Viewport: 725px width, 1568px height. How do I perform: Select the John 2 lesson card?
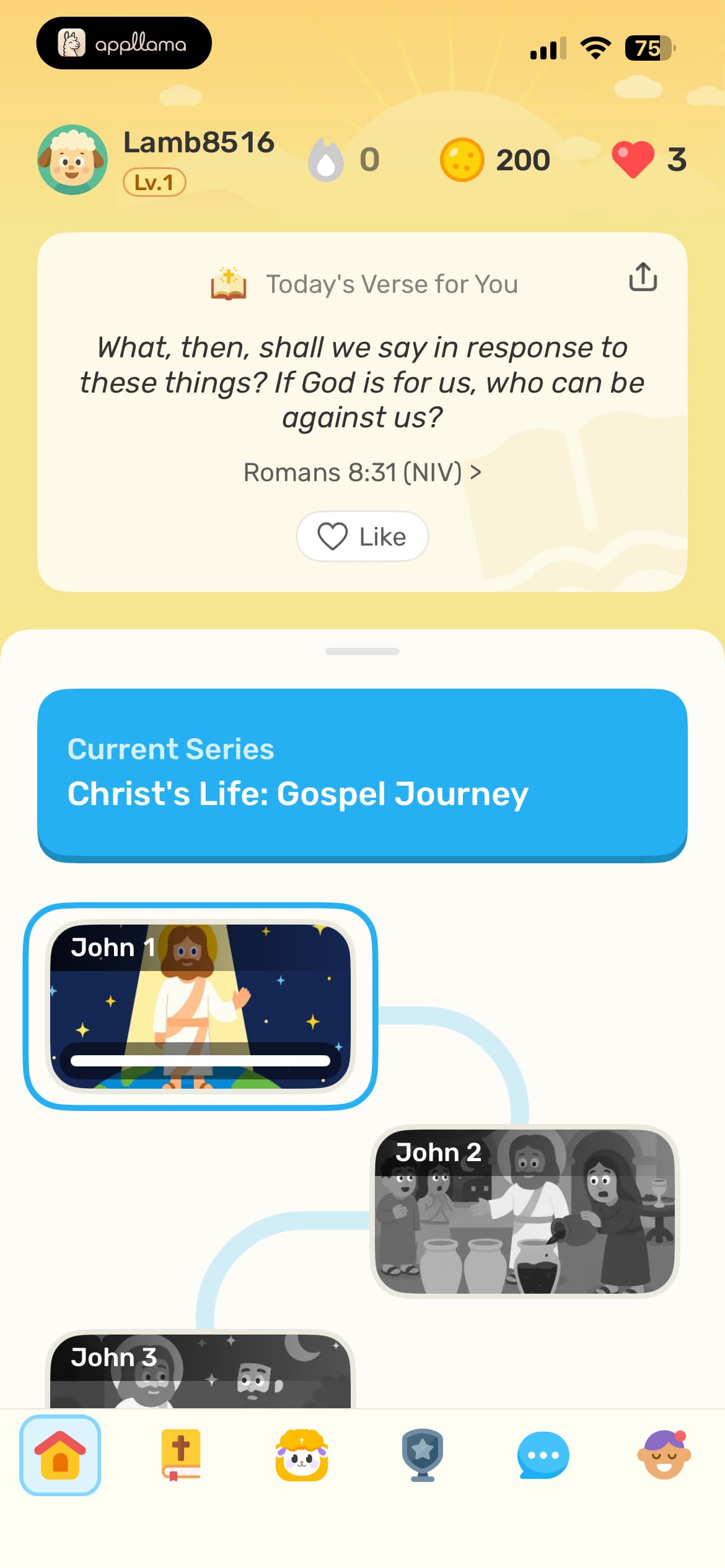tap(525, 1211)
